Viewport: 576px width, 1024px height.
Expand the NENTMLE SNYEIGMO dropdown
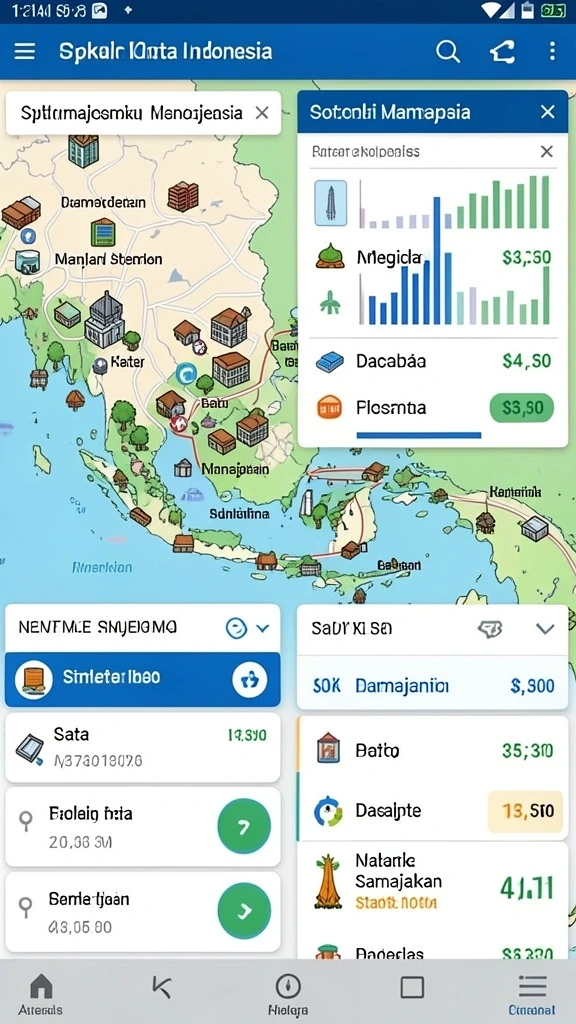263,628
